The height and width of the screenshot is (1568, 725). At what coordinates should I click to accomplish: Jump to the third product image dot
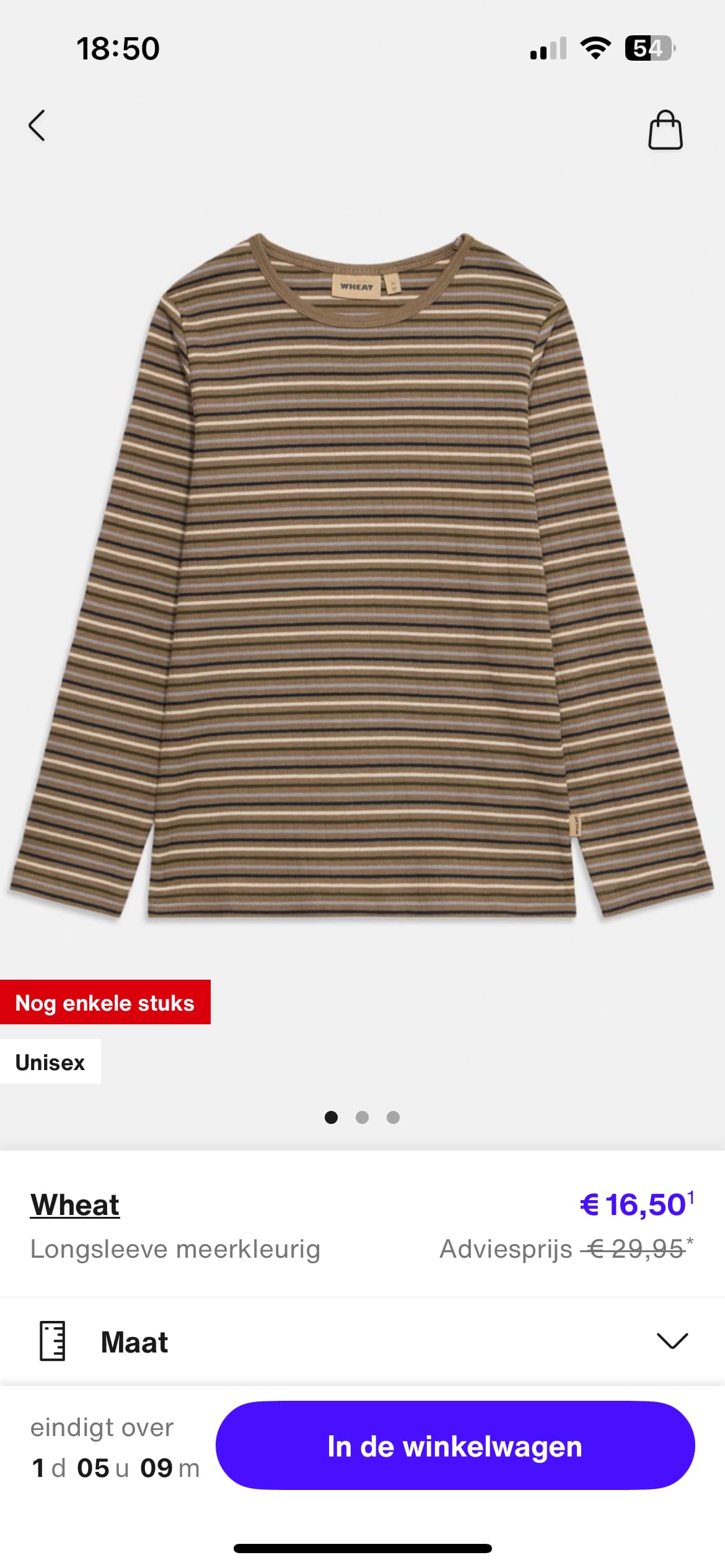[393, 1117]
